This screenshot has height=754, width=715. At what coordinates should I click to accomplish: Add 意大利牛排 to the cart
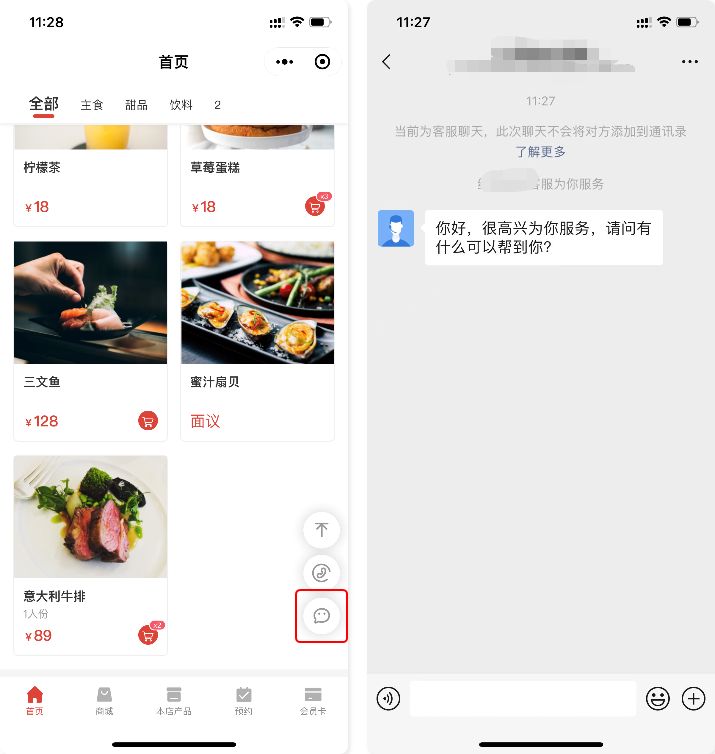point(148,635)
